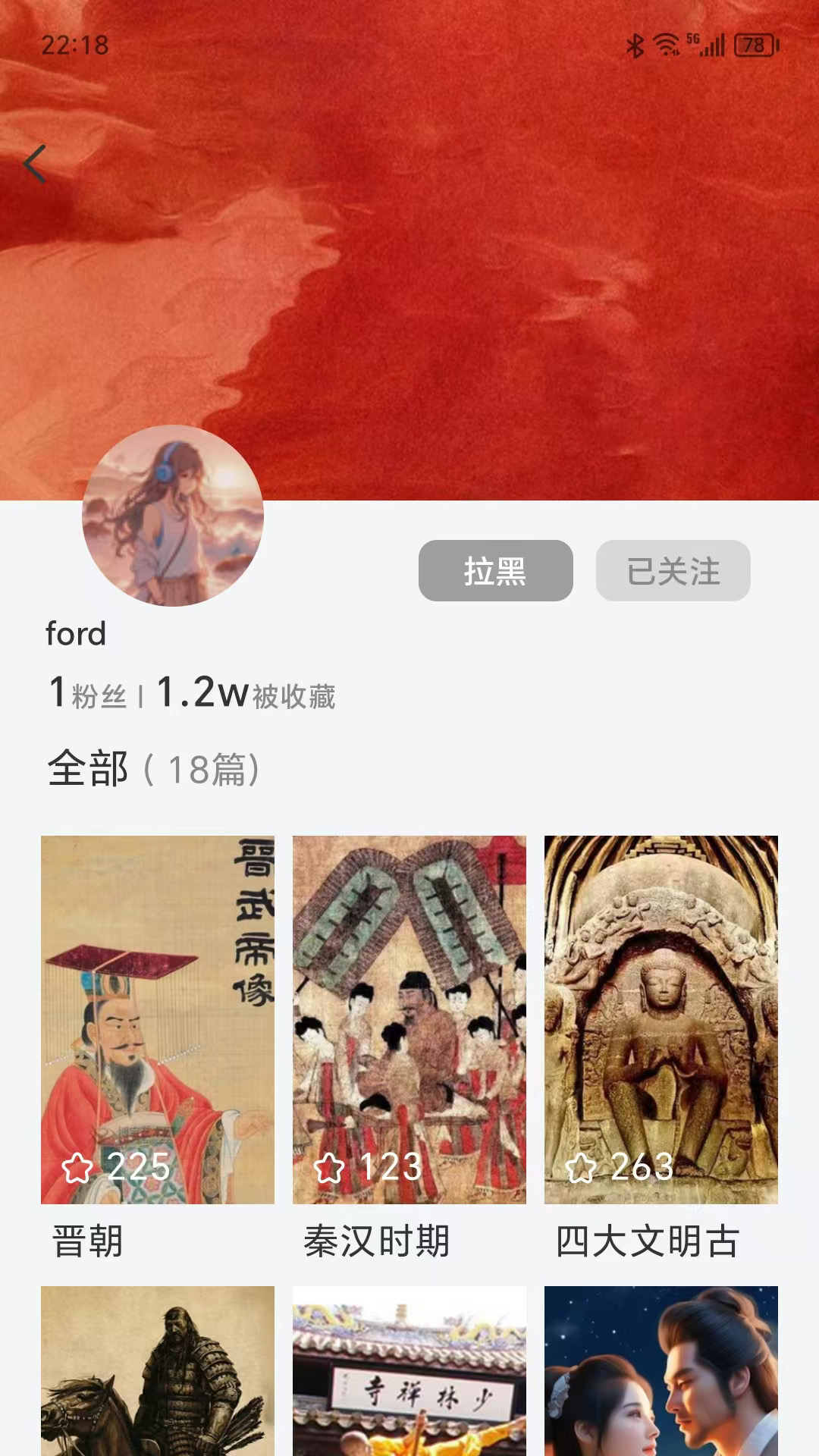819x1456 pixels.
Task: Open the 四大文明古 article card
Action: click(661, 1020)
